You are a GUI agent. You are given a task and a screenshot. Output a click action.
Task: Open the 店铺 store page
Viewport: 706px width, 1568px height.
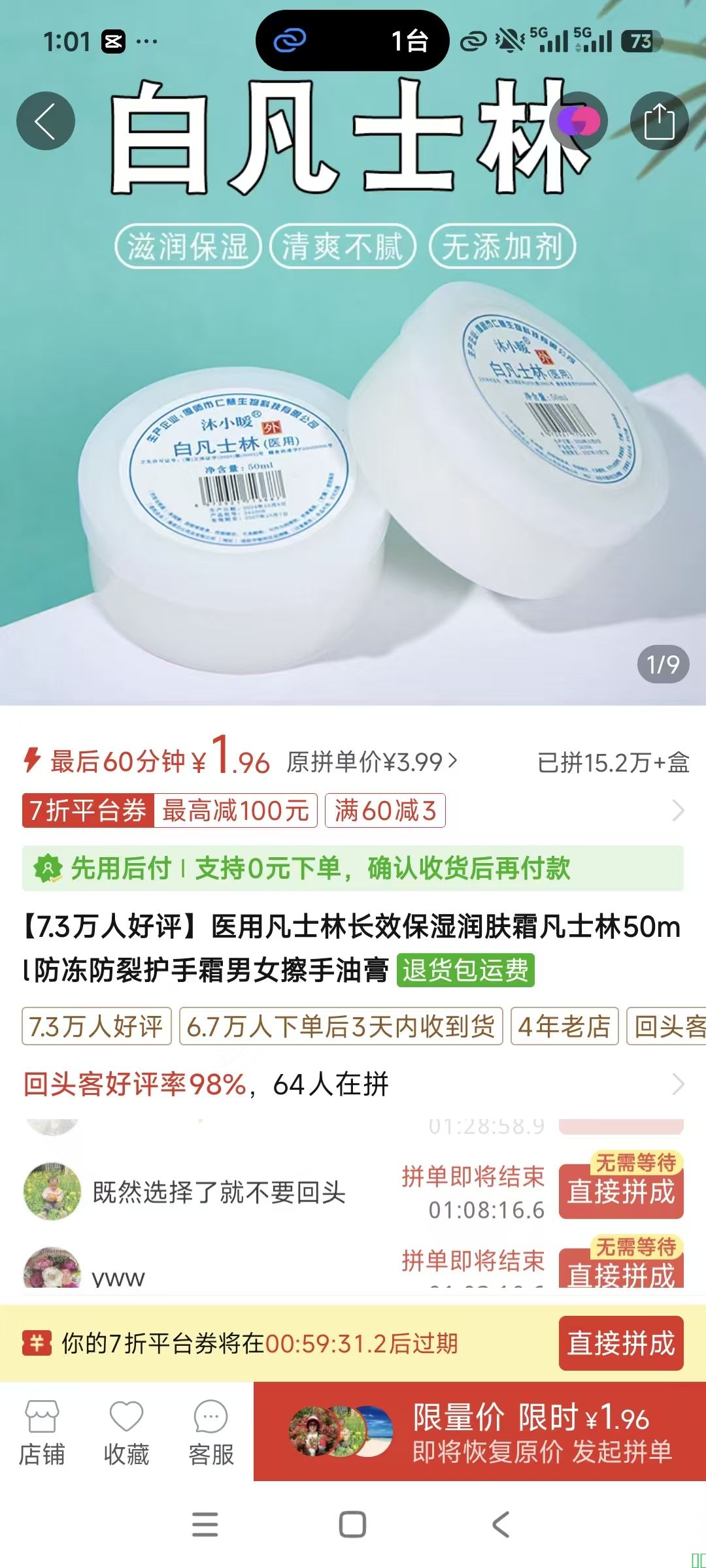(x=42, y=1432)
